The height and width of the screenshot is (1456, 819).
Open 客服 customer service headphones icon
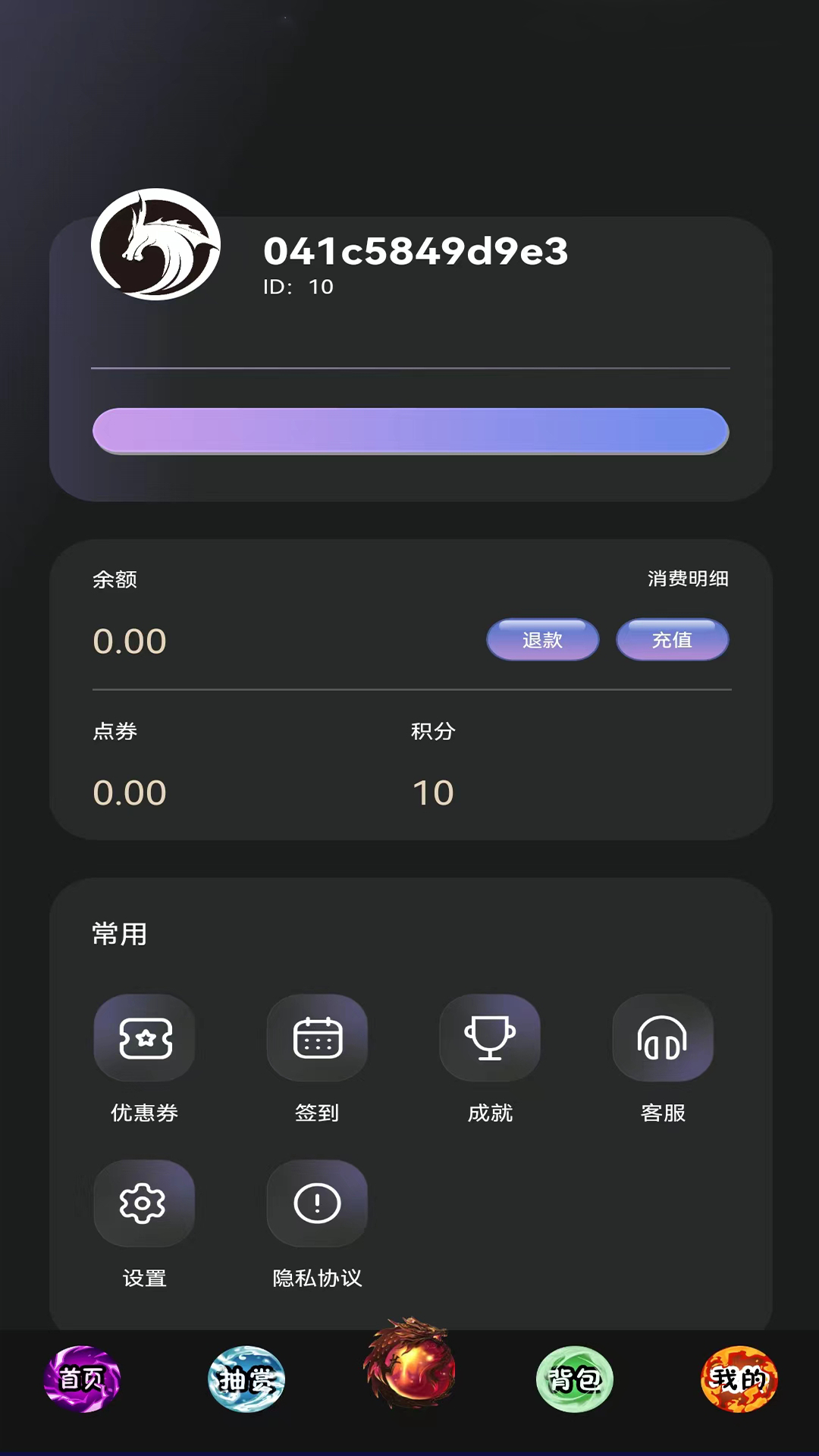pyautogui.click(x=664, y=1038)
